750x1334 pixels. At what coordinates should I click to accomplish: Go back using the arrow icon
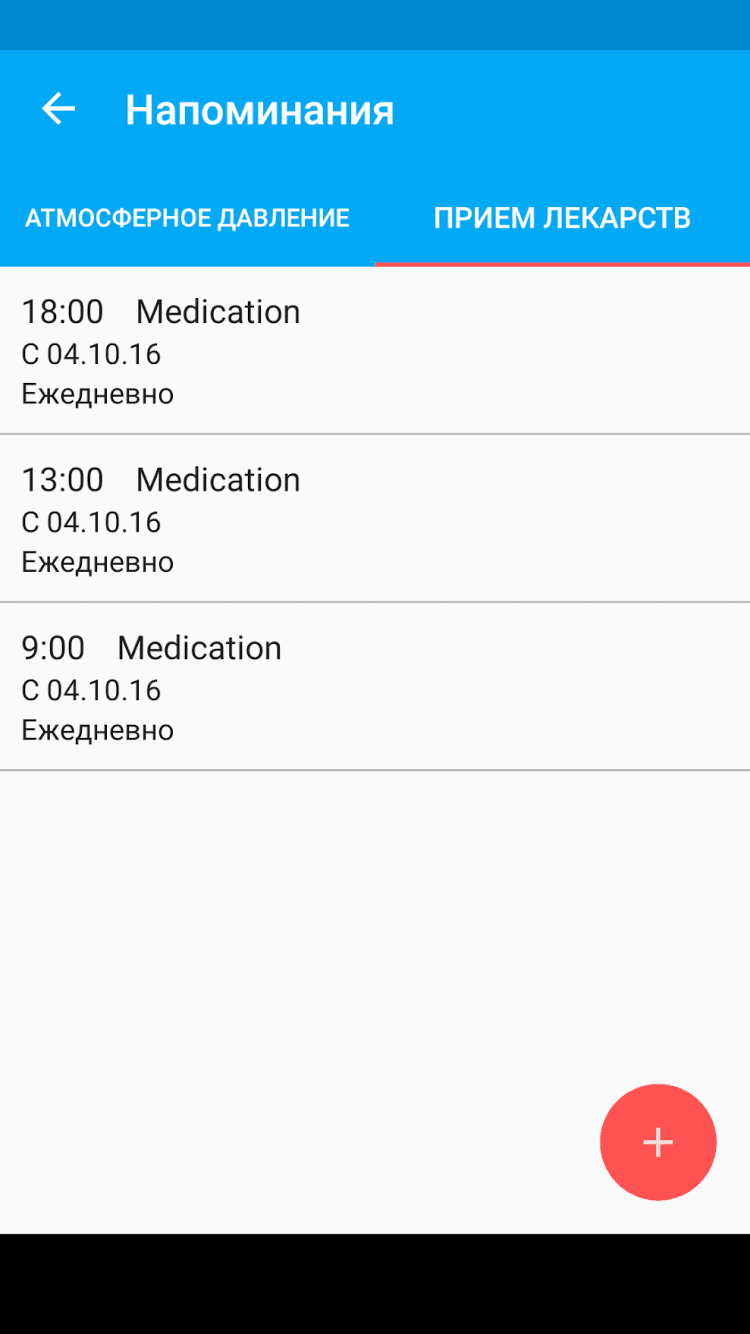(58, 109)
